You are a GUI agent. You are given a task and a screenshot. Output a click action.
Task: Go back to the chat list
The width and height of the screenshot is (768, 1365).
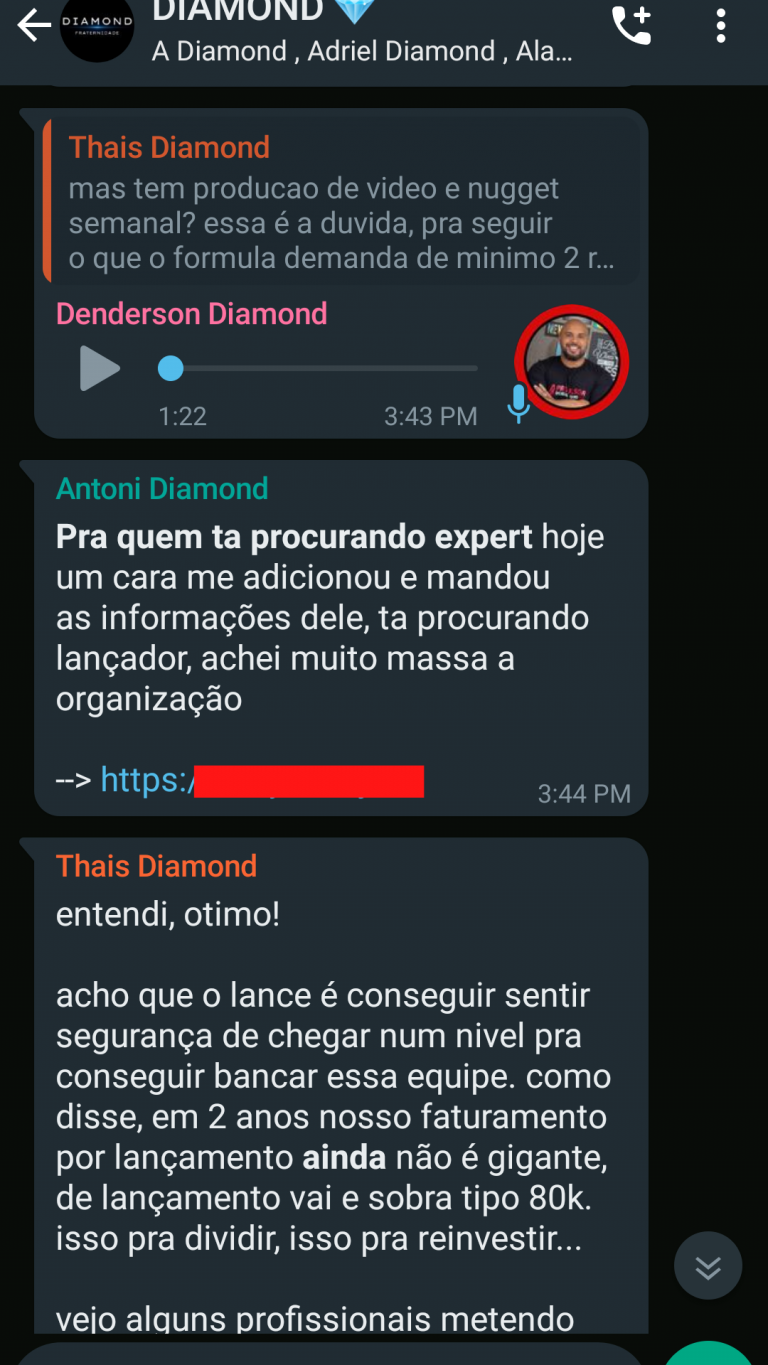[33, 26]
